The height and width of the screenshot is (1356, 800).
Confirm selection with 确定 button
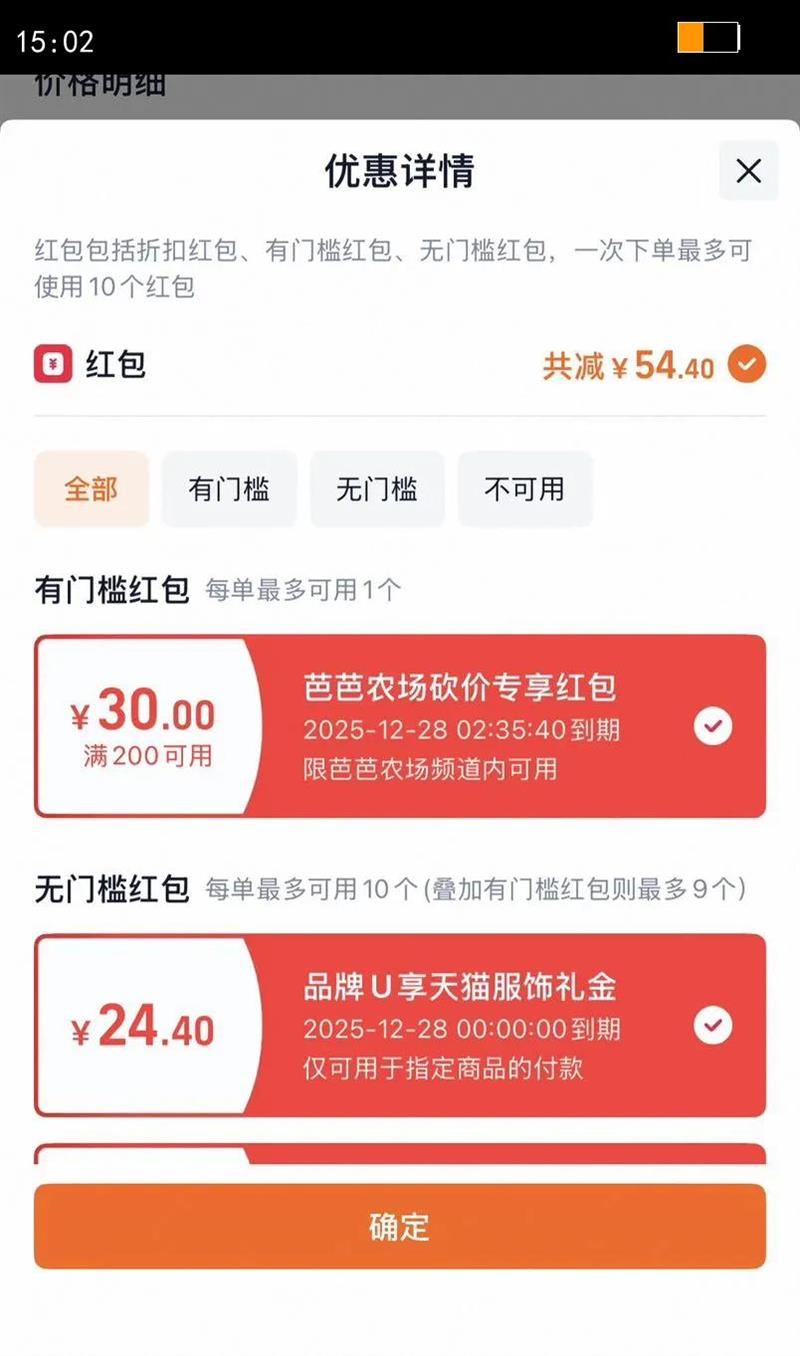[400, 1226]
